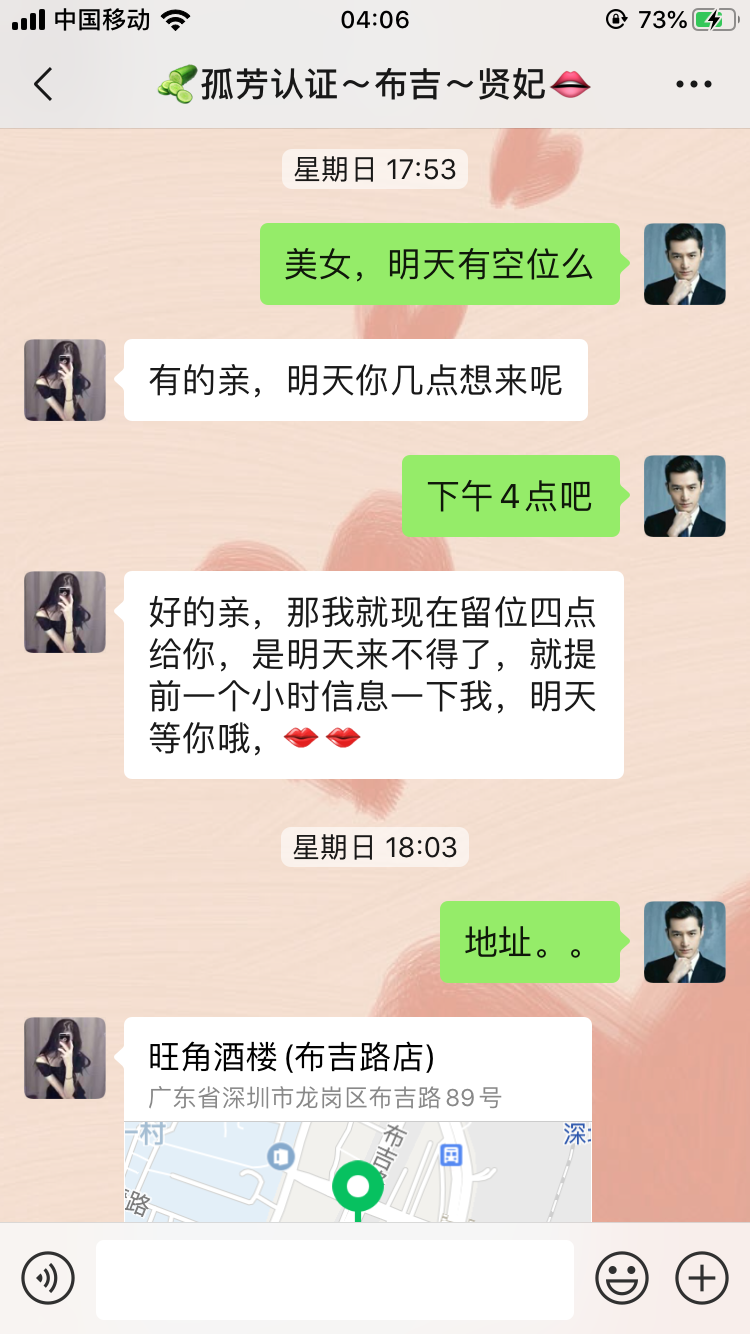Viewport: 750px width, 1334px height.
Task: Open the emoji picker icon
Action: point(621,1277)
